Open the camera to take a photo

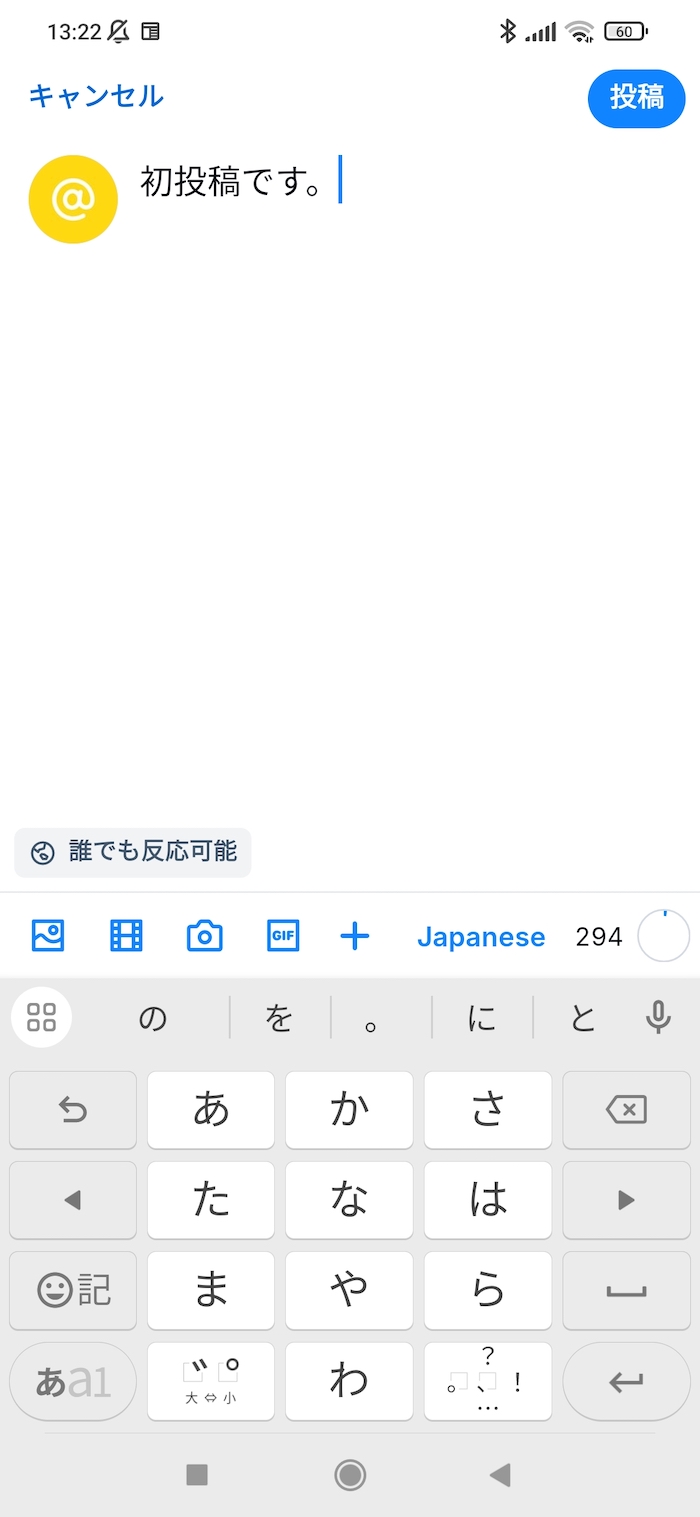[205, 936]
